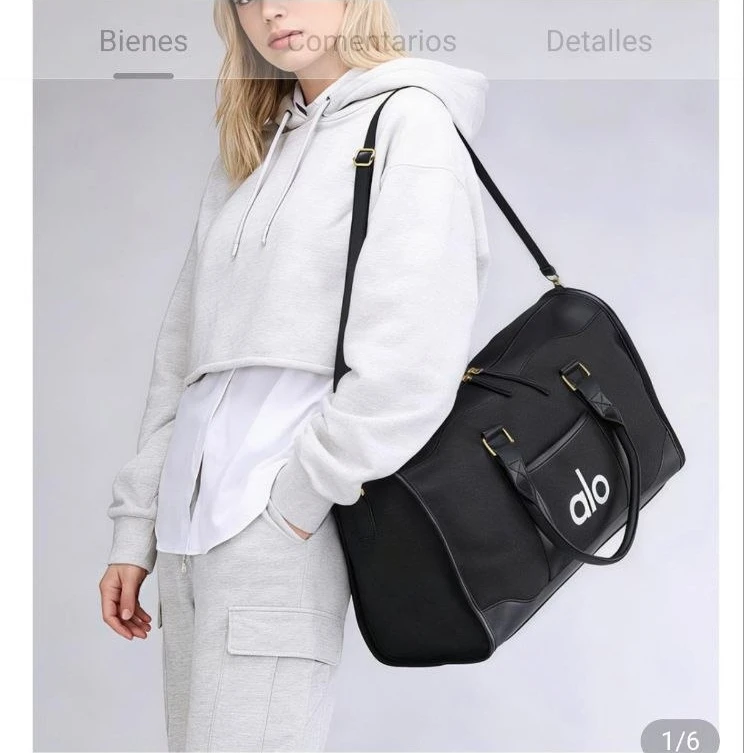
Task: Select the Detalles tab
Action: (x=598, y=42)
